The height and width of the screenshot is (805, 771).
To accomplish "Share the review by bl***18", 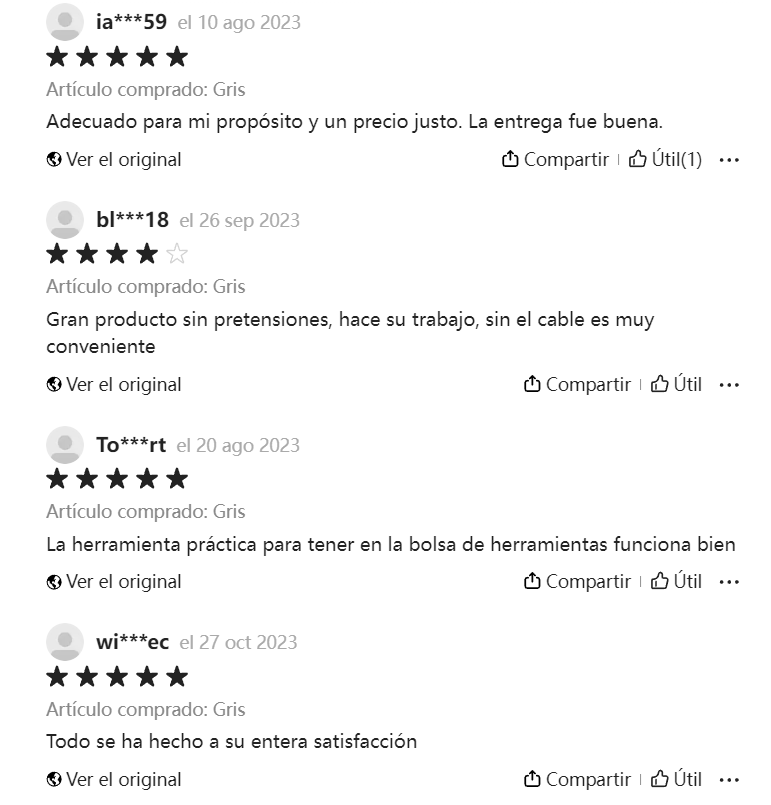I will 577,384.
